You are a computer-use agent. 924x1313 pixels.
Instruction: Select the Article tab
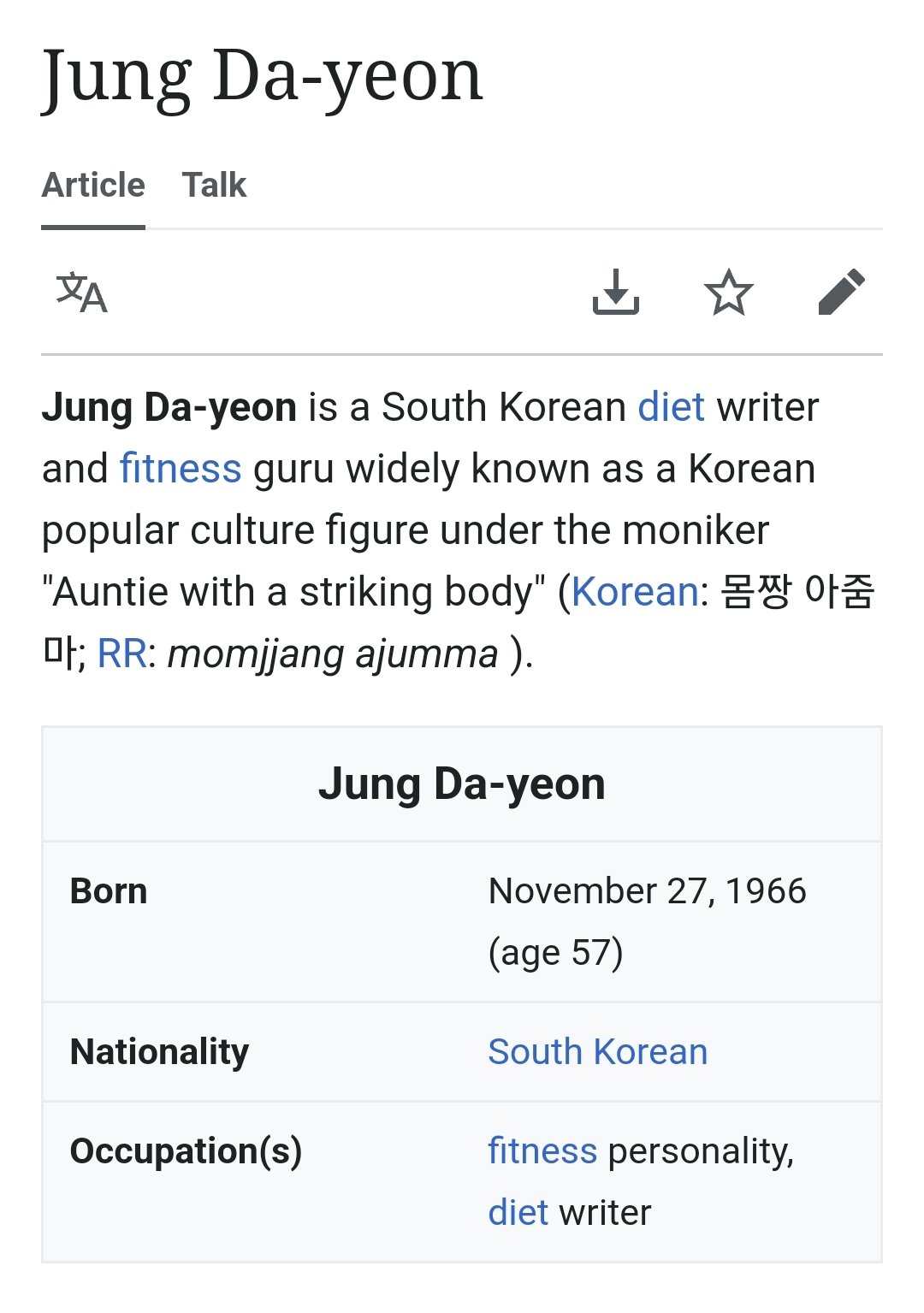click(x=93, y=185)
